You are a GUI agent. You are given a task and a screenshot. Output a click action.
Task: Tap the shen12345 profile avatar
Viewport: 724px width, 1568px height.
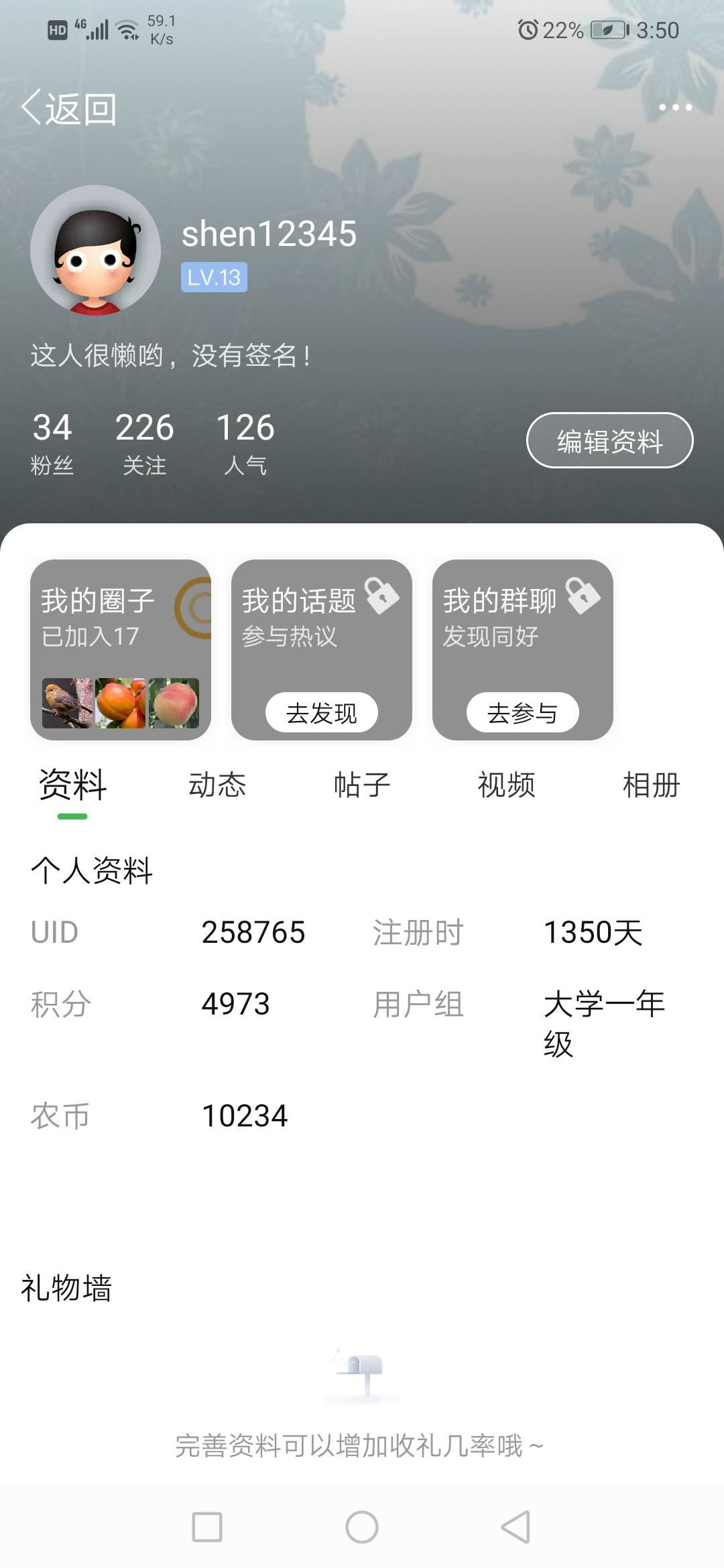(x=95, y=250)
